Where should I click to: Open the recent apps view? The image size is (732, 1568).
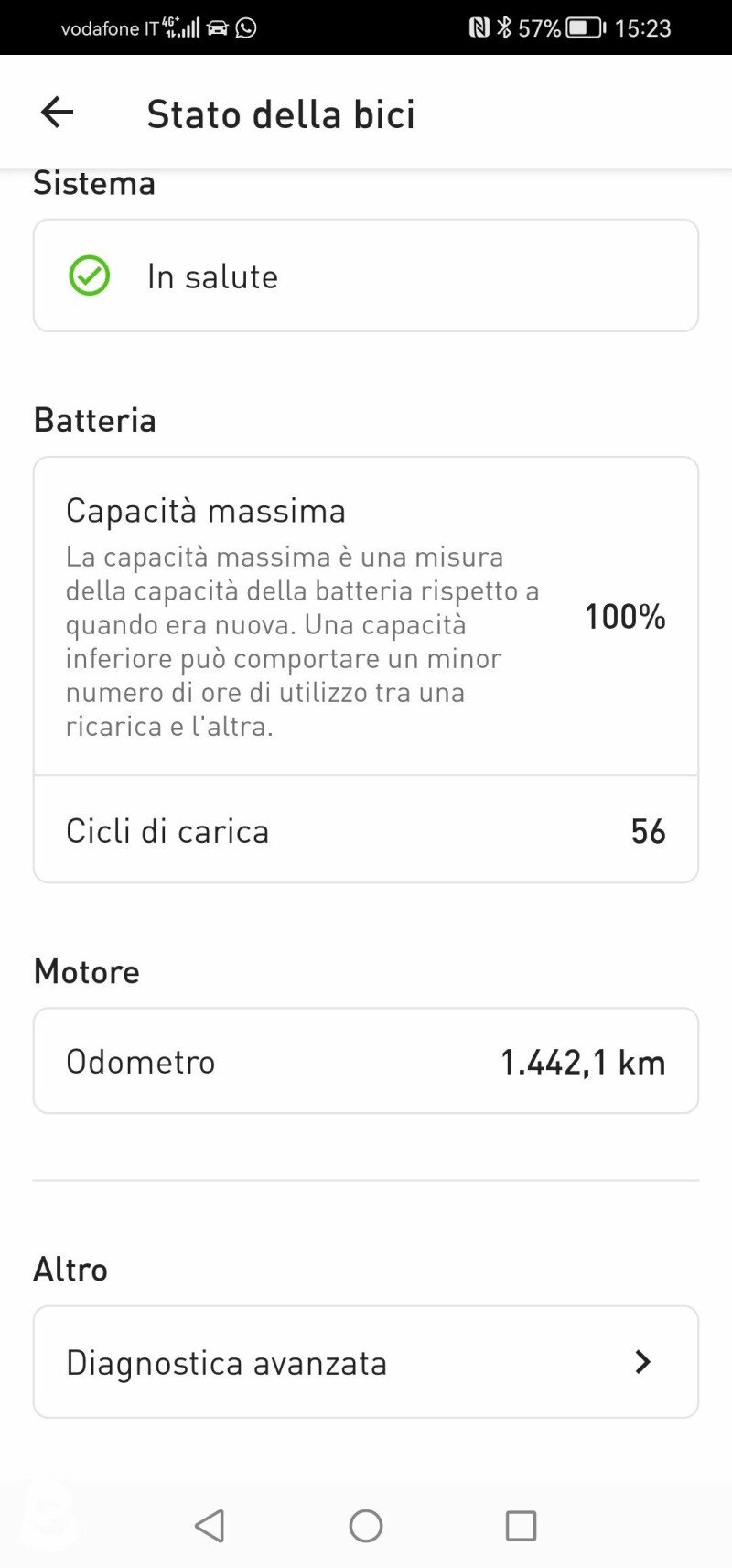(x=521, y=1526)
